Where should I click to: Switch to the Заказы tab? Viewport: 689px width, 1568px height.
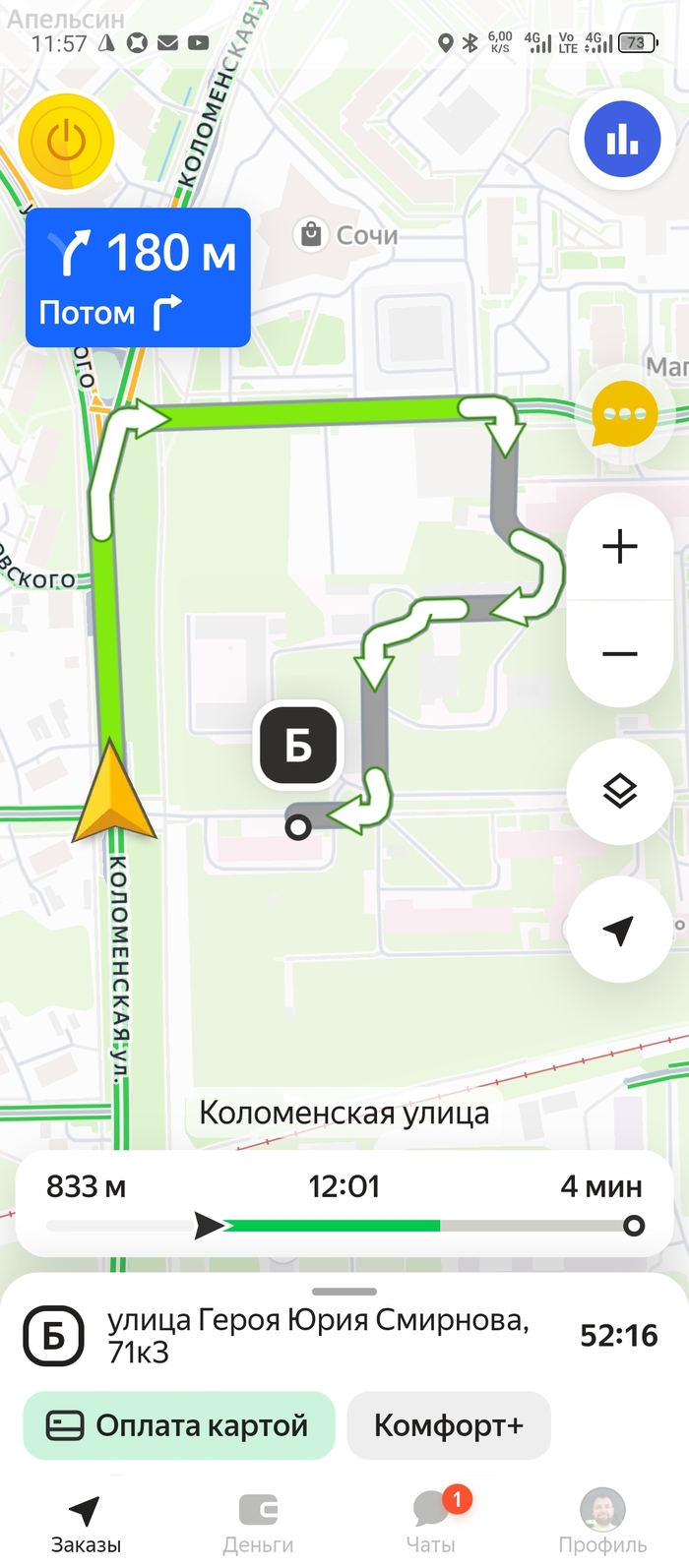pyautogui.click(x=86, y=1523)
